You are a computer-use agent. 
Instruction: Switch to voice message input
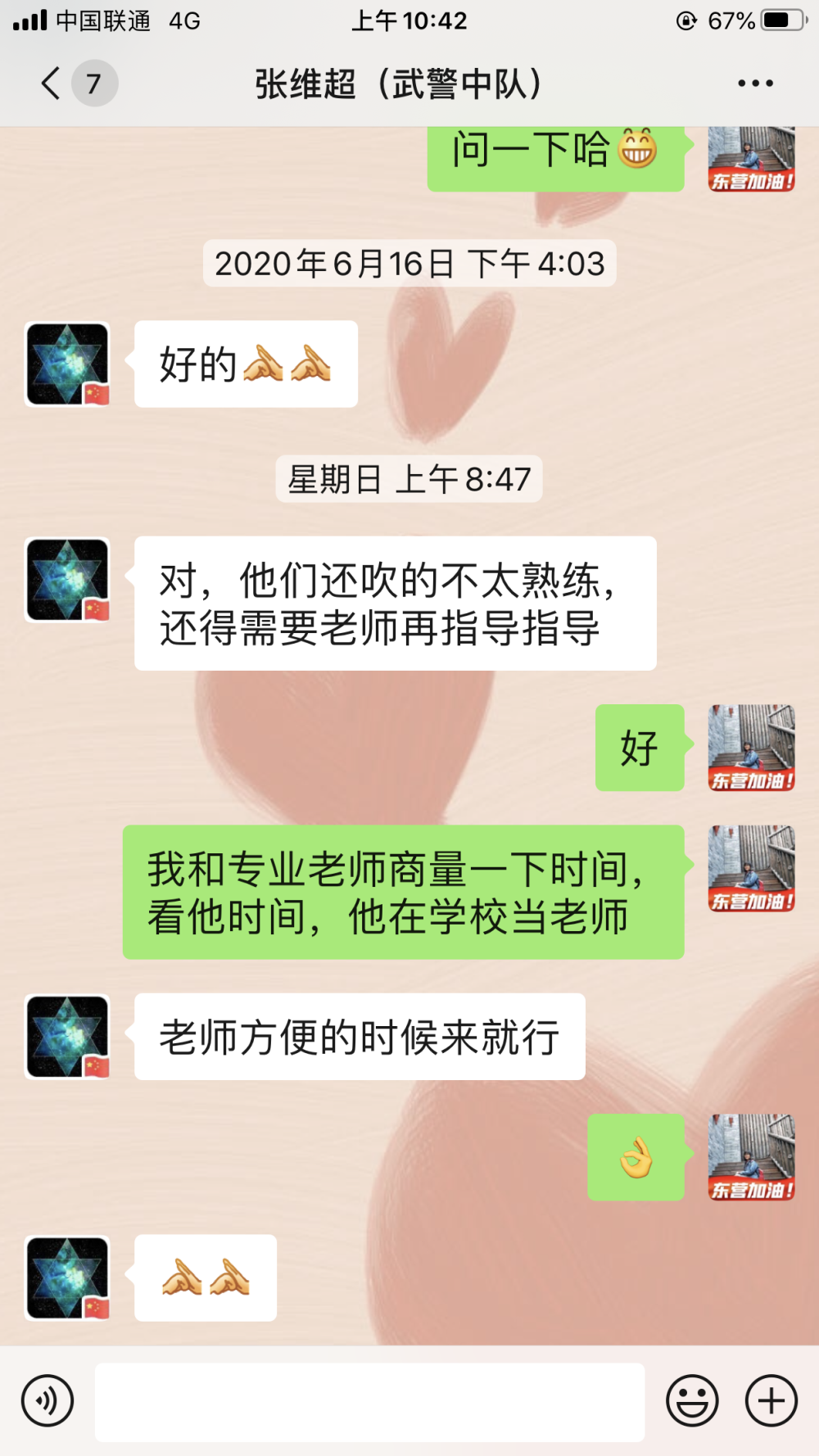(x=48, y=1400)
